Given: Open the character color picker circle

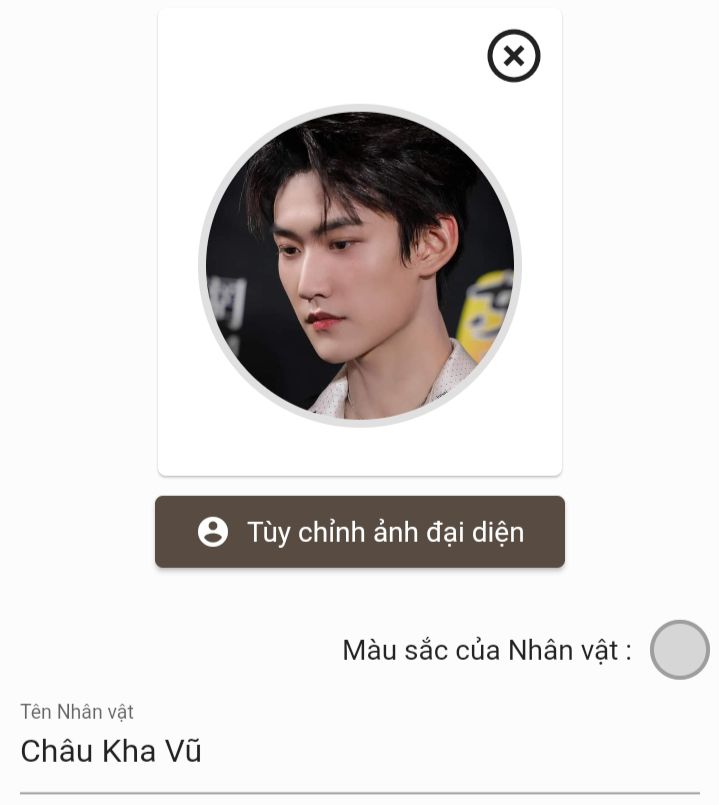Looking at the screenshot, I should [680, 650].
